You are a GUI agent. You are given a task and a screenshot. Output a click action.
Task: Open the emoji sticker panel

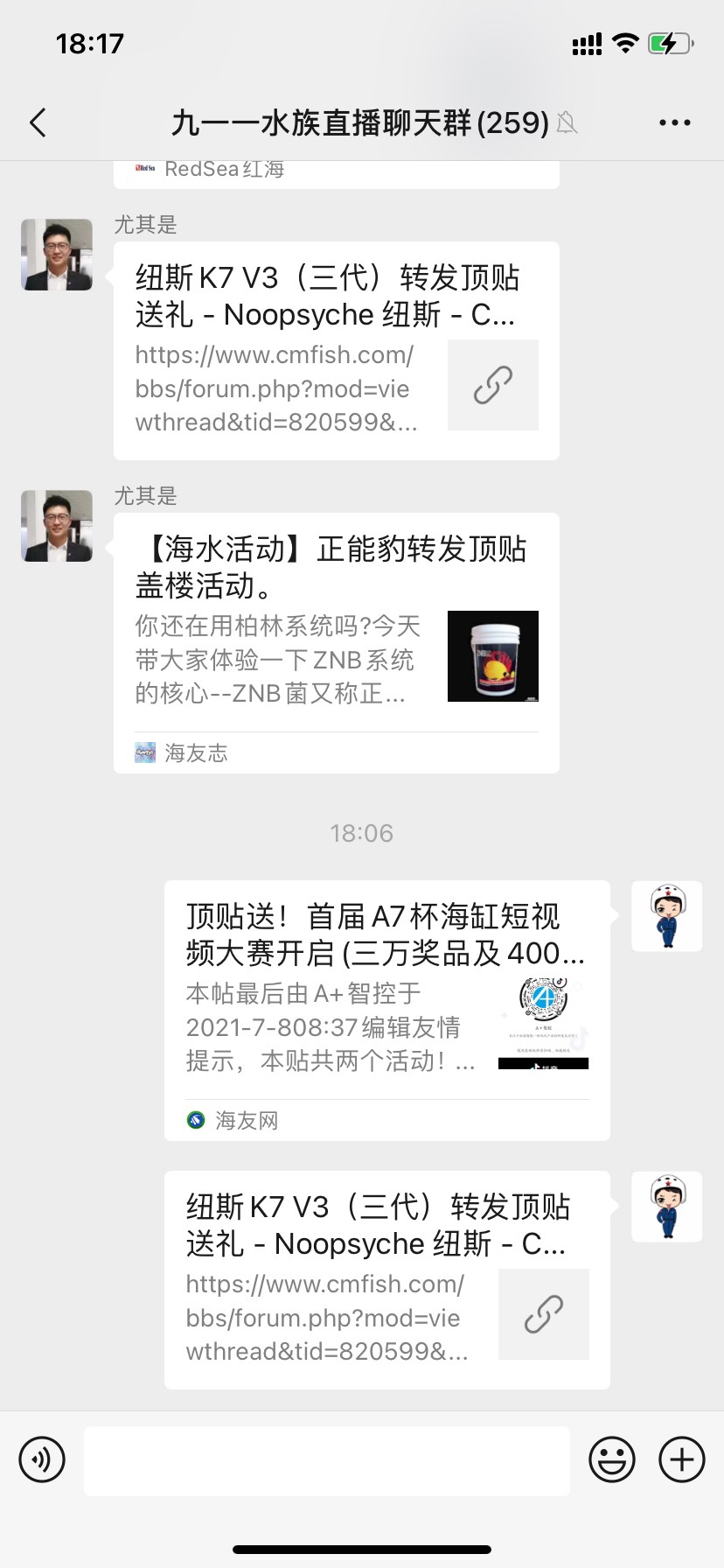611,1459
